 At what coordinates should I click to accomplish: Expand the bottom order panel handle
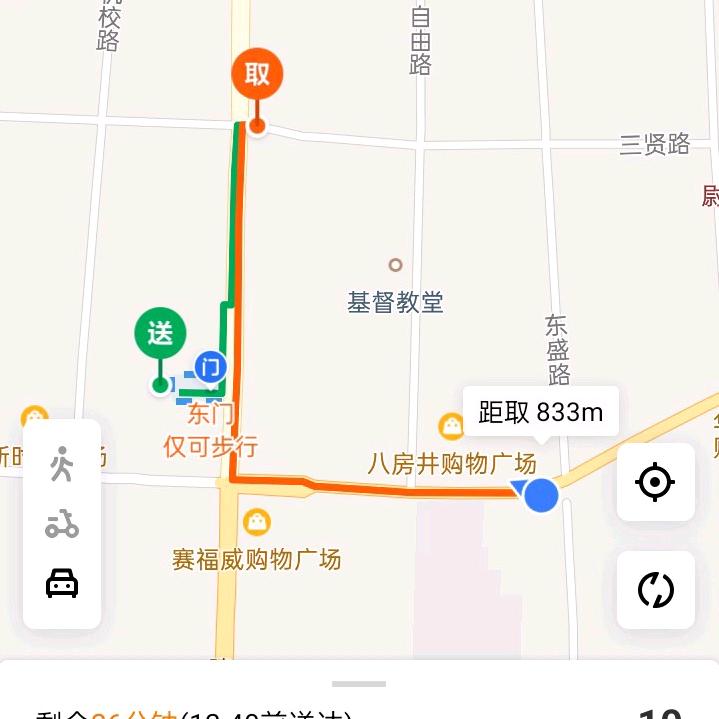coord(359,684)
